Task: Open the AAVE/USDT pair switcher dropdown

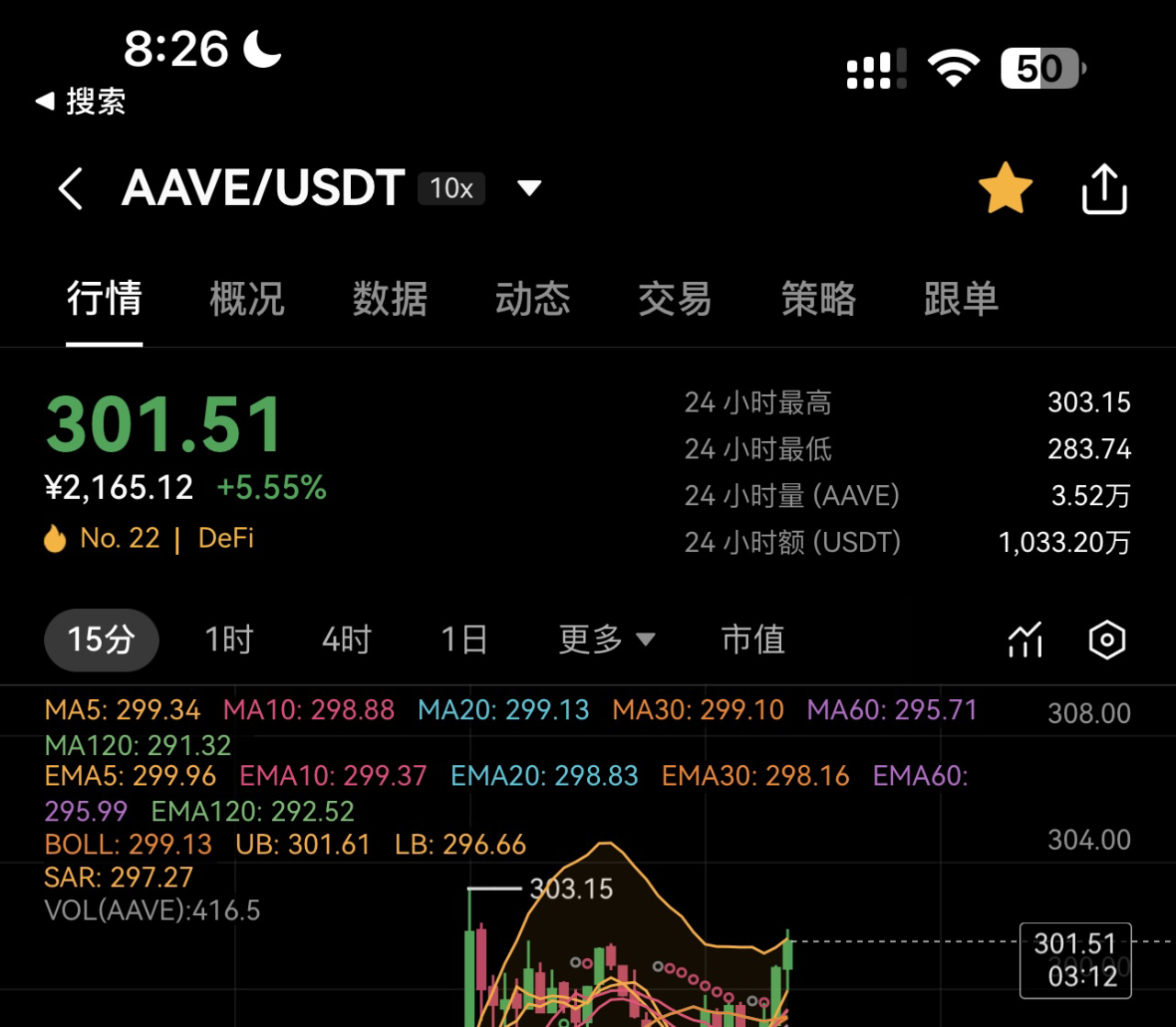Action: coord(529,188)
